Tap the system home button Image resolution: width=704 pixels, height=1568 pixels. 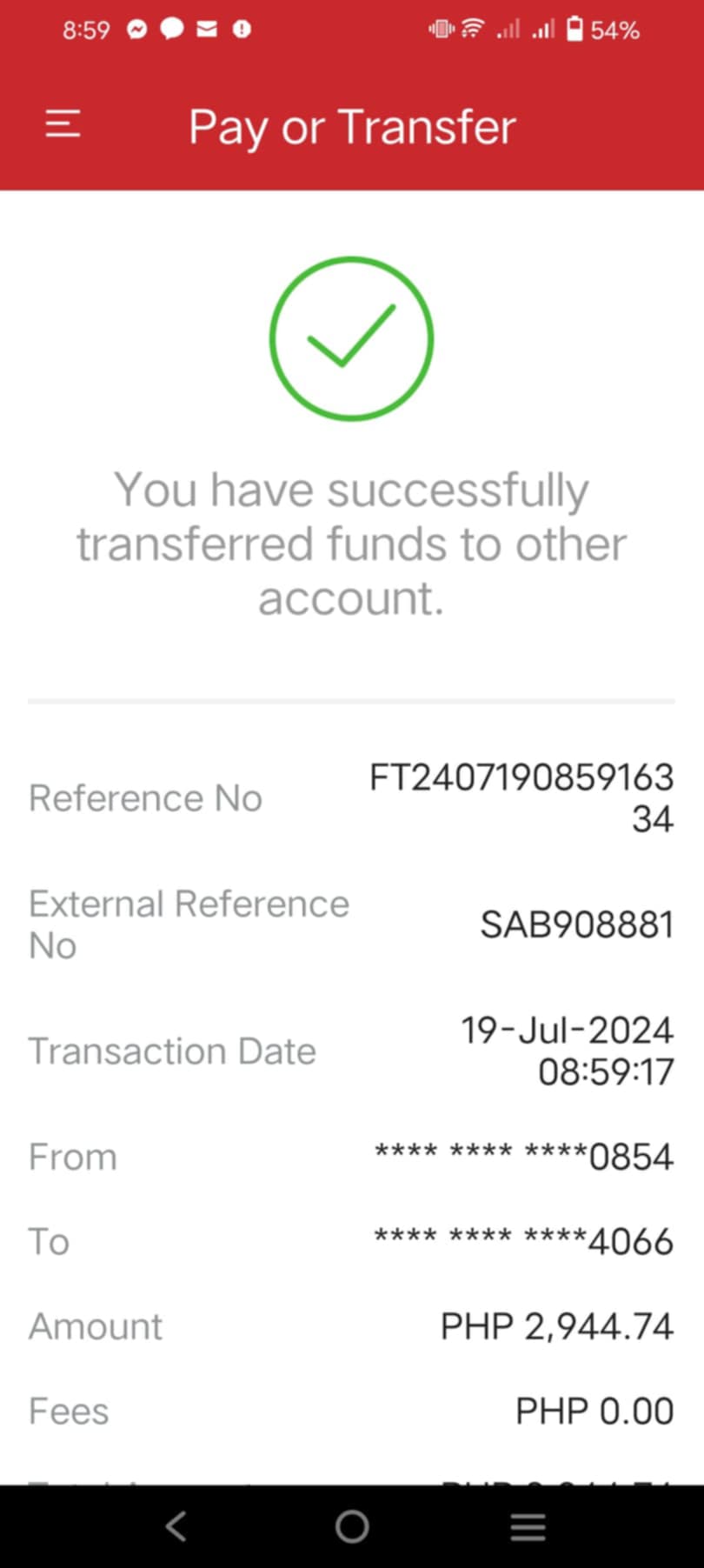[x=352, y=1525]
